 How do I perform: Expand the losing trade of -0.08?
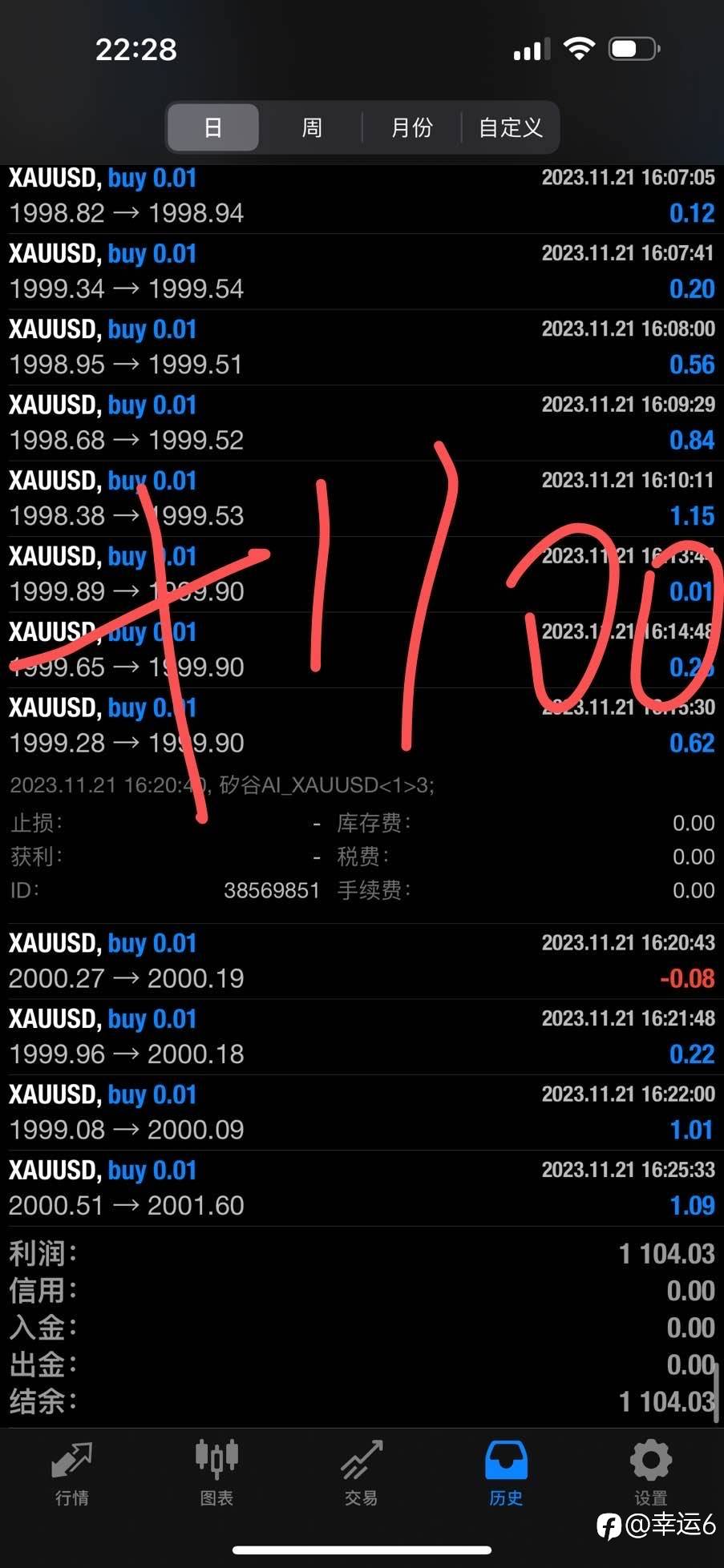coord(362,961)
